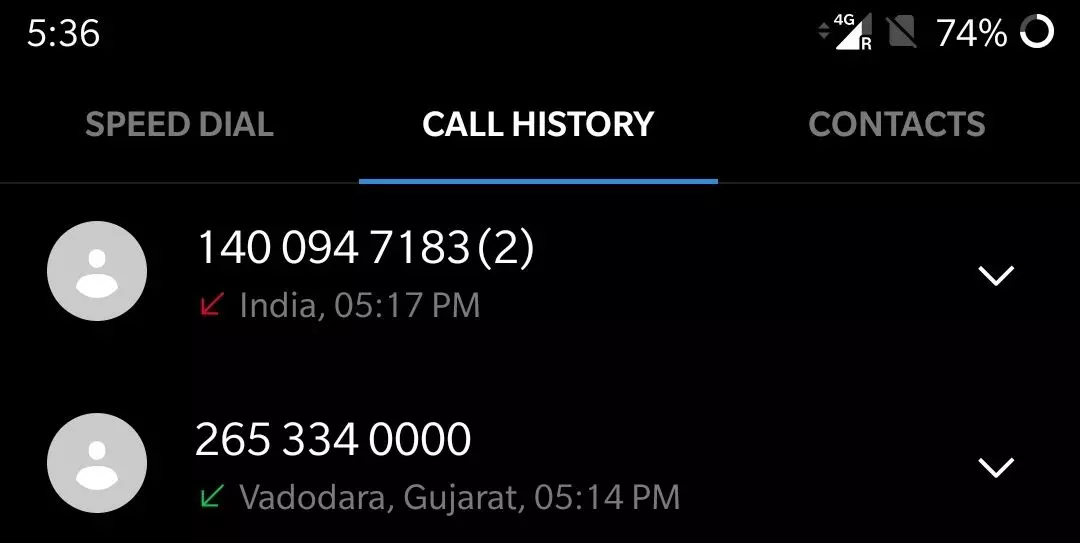Open the Contacts tab

pyautogui.click(x=896, y=125)
